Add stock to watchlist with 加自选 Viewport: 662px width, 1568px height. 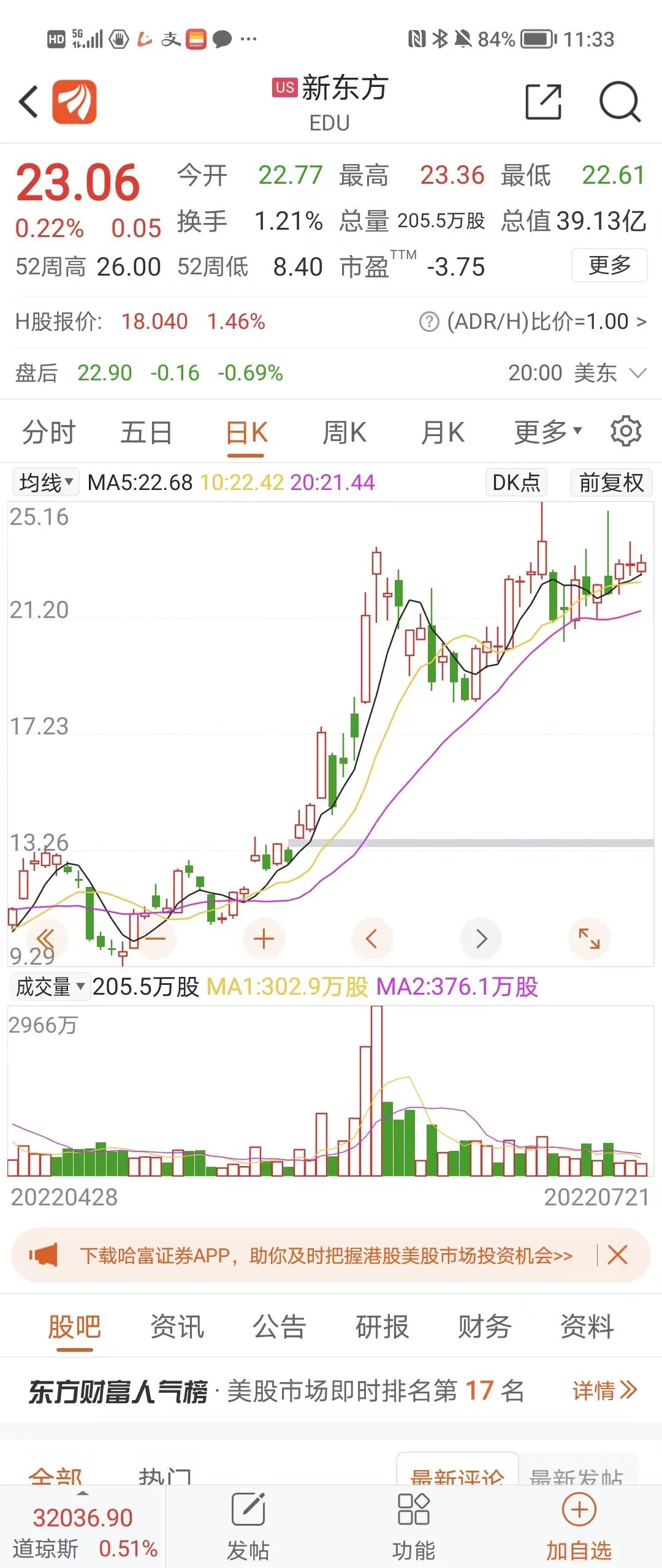[x=579, y=1525]
